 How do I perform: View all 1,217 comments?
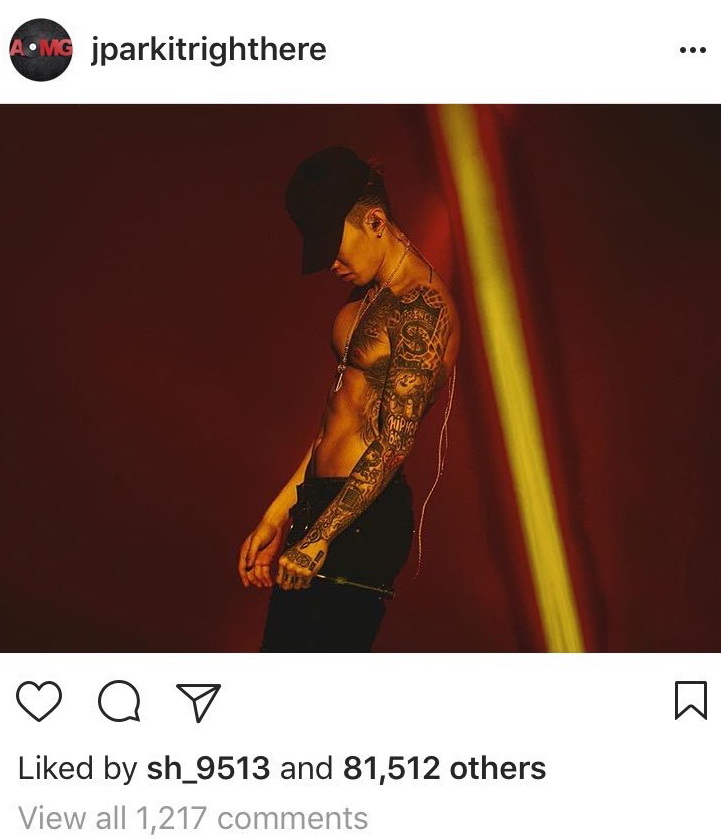click(193, 819)
